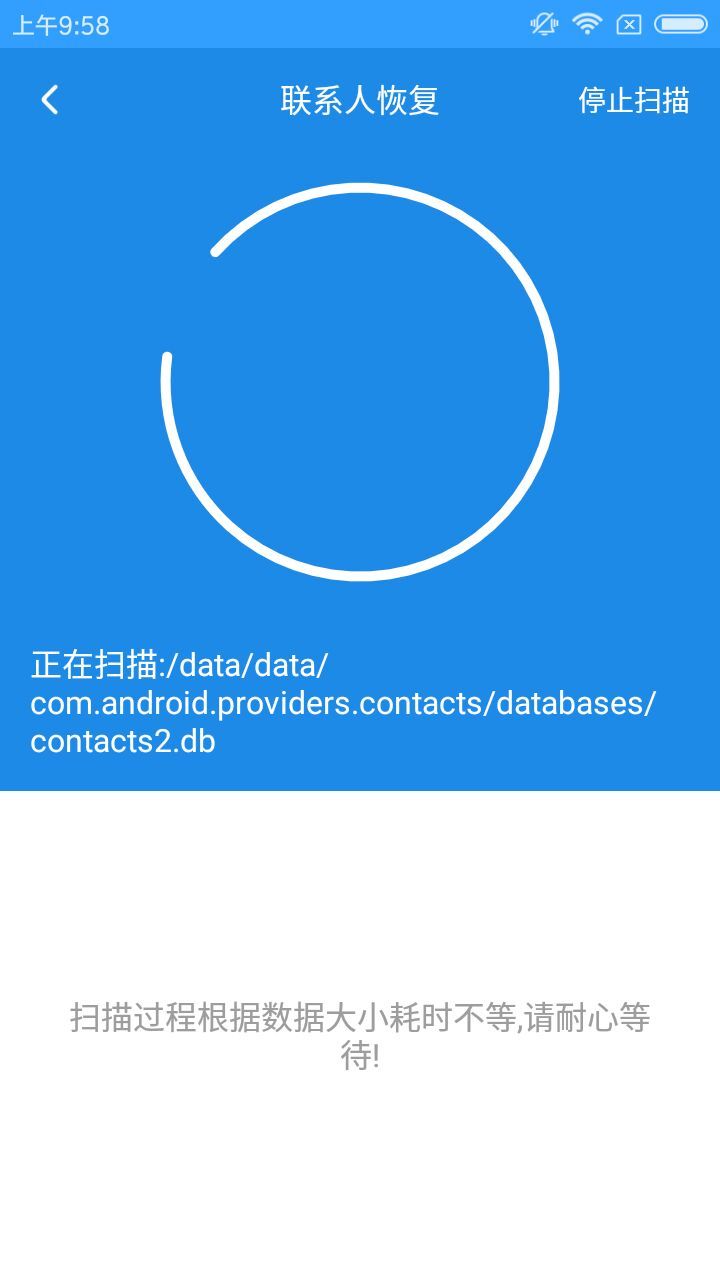Tap the muted notification bell icon
The width and height of the screenshot is (720, 1280).
(543, 24)
